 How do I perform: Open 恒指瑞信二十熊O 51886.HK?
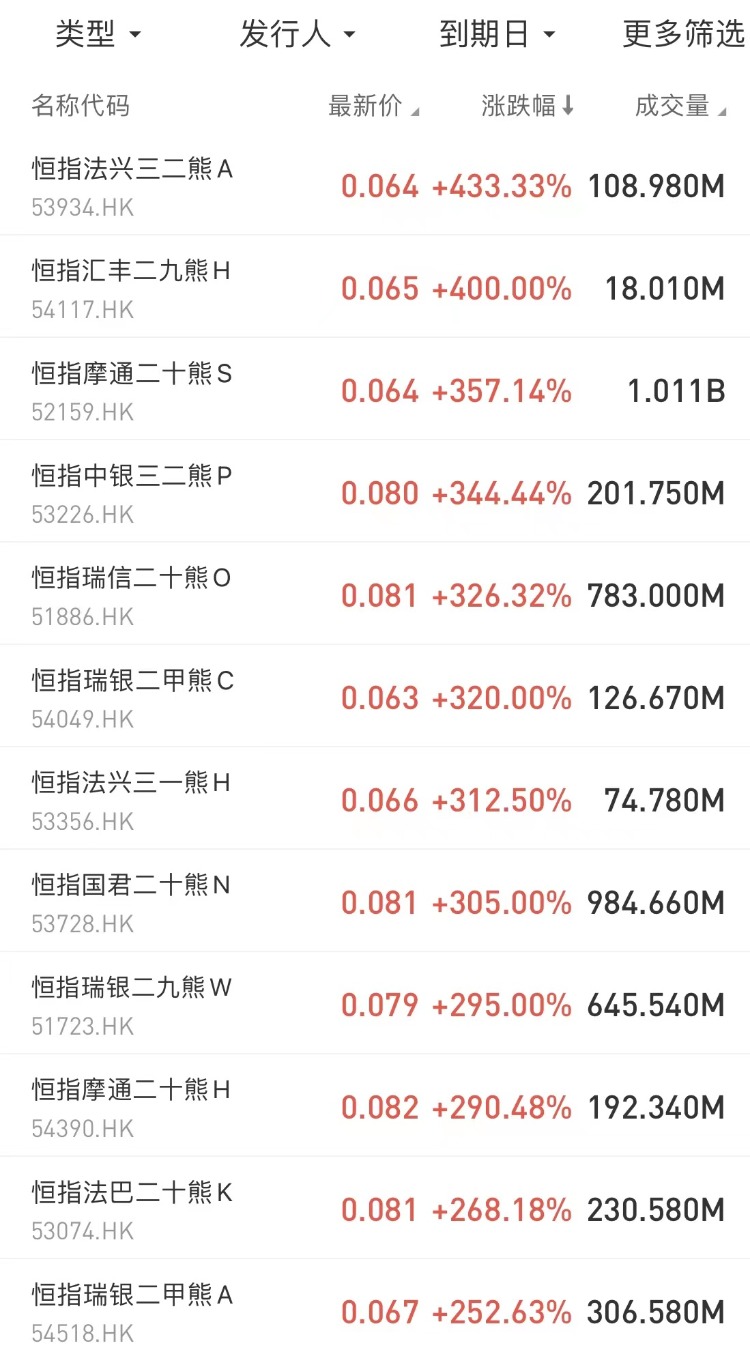375,594
